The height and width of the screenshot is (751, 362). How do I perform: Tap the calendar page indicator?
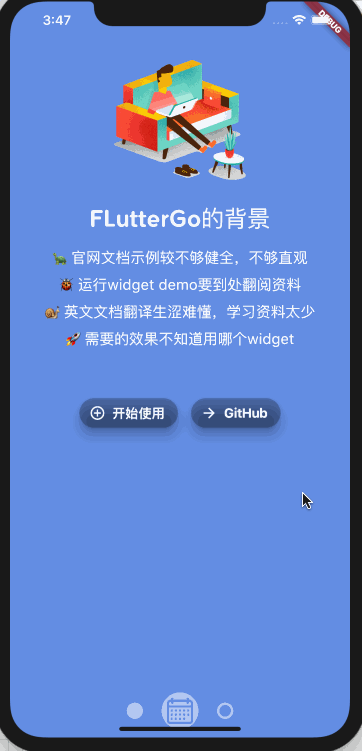click(x=180, y=711)
